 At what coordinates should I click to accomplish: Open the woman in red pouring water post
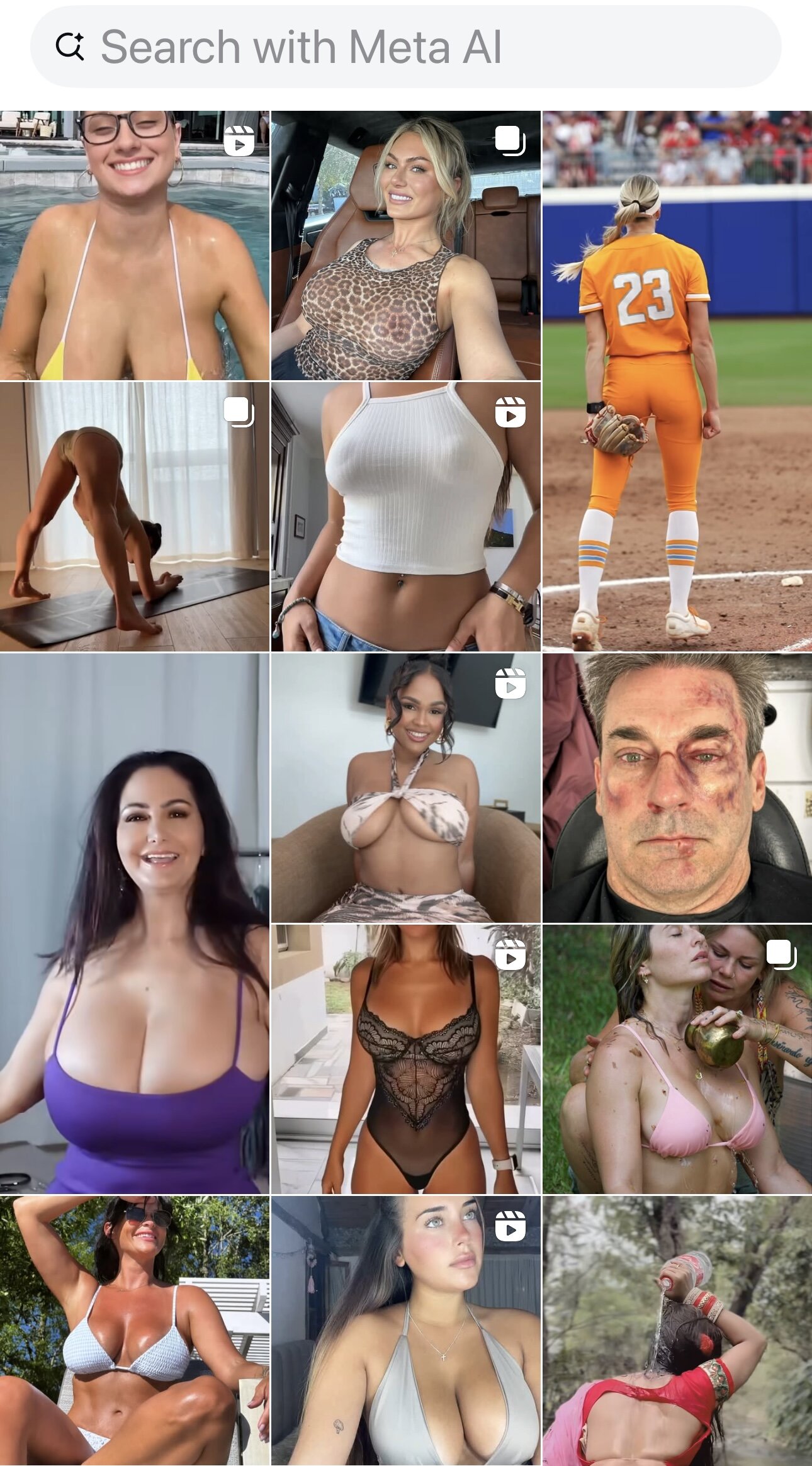677,1331
